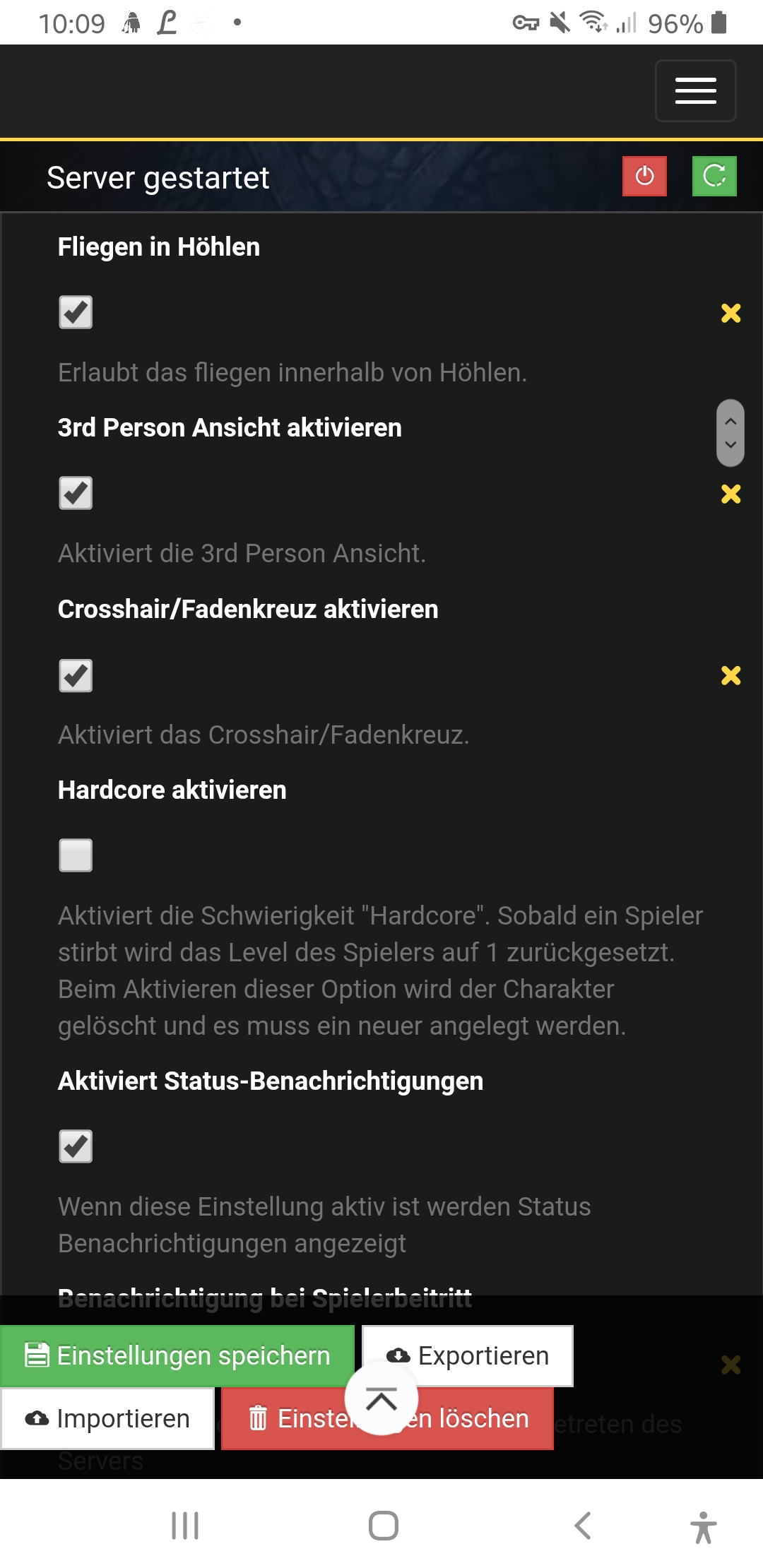Disable the 3rd Person Ansicht checkbox

76,493
